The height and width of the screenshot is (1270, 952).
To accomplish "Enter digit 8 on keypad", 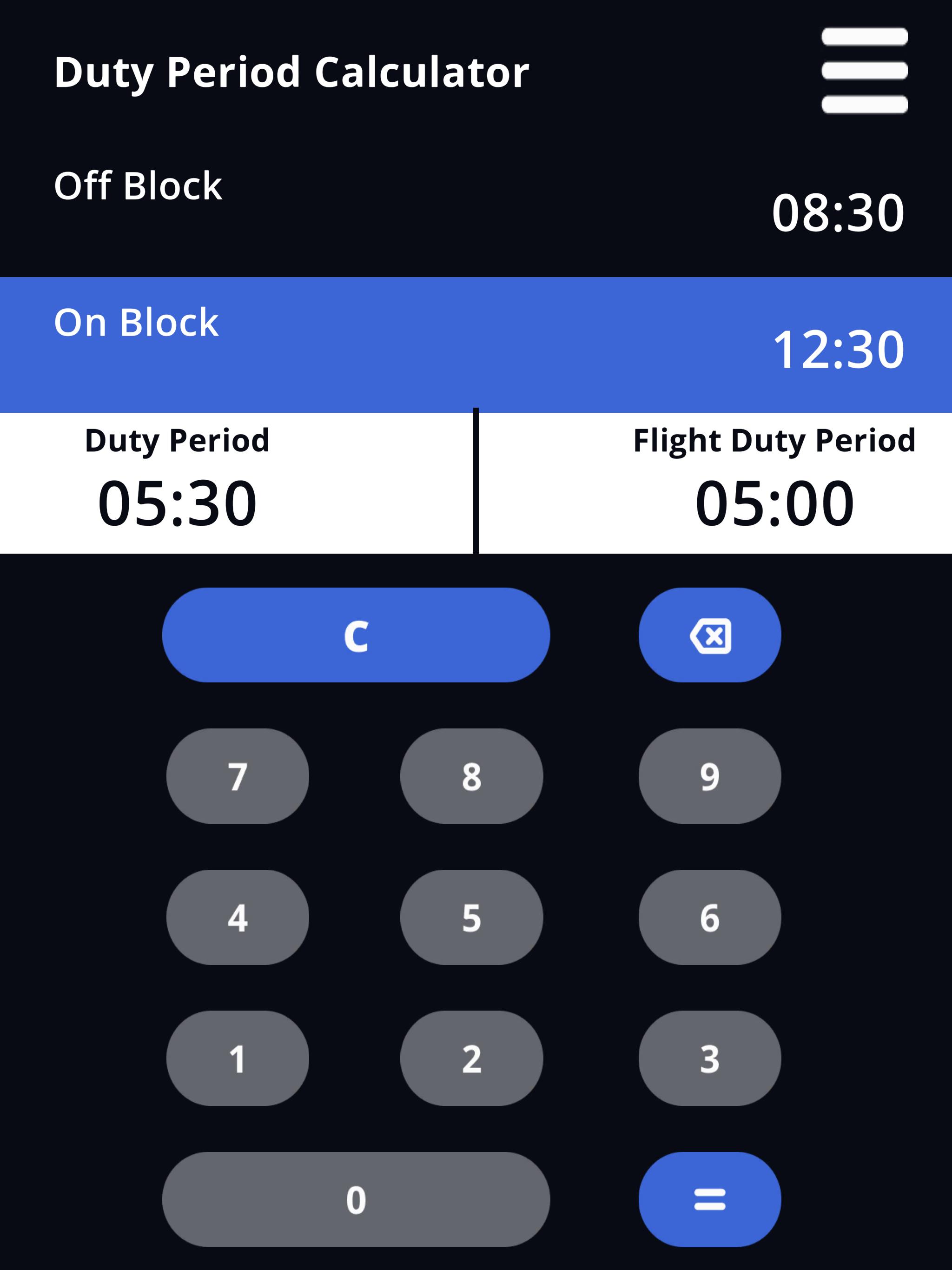I will 471,776.
